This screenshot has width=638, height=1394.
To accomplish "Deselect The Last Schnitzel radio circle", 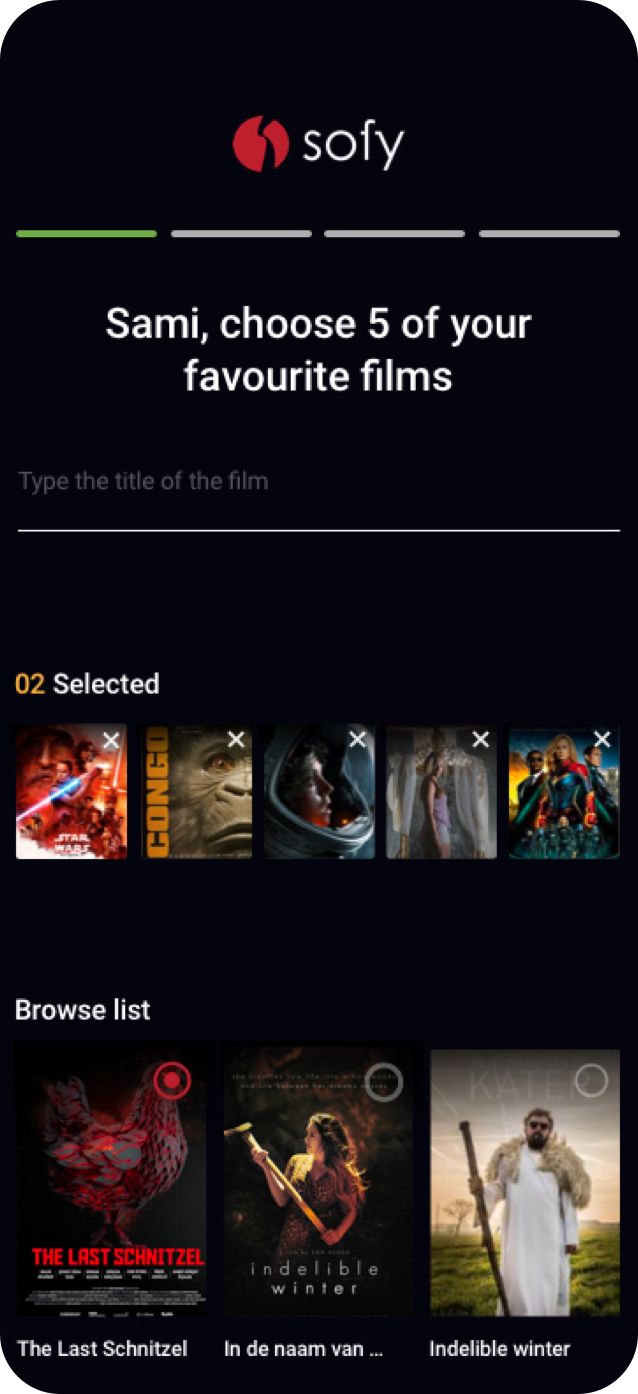I will (173, 1080).
